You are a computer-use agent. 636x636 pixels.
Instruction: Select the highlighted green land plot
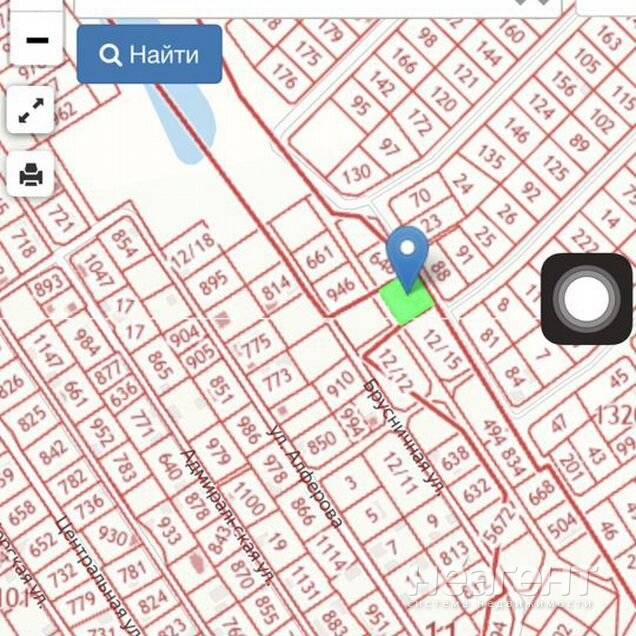click(x=407, y=301)
